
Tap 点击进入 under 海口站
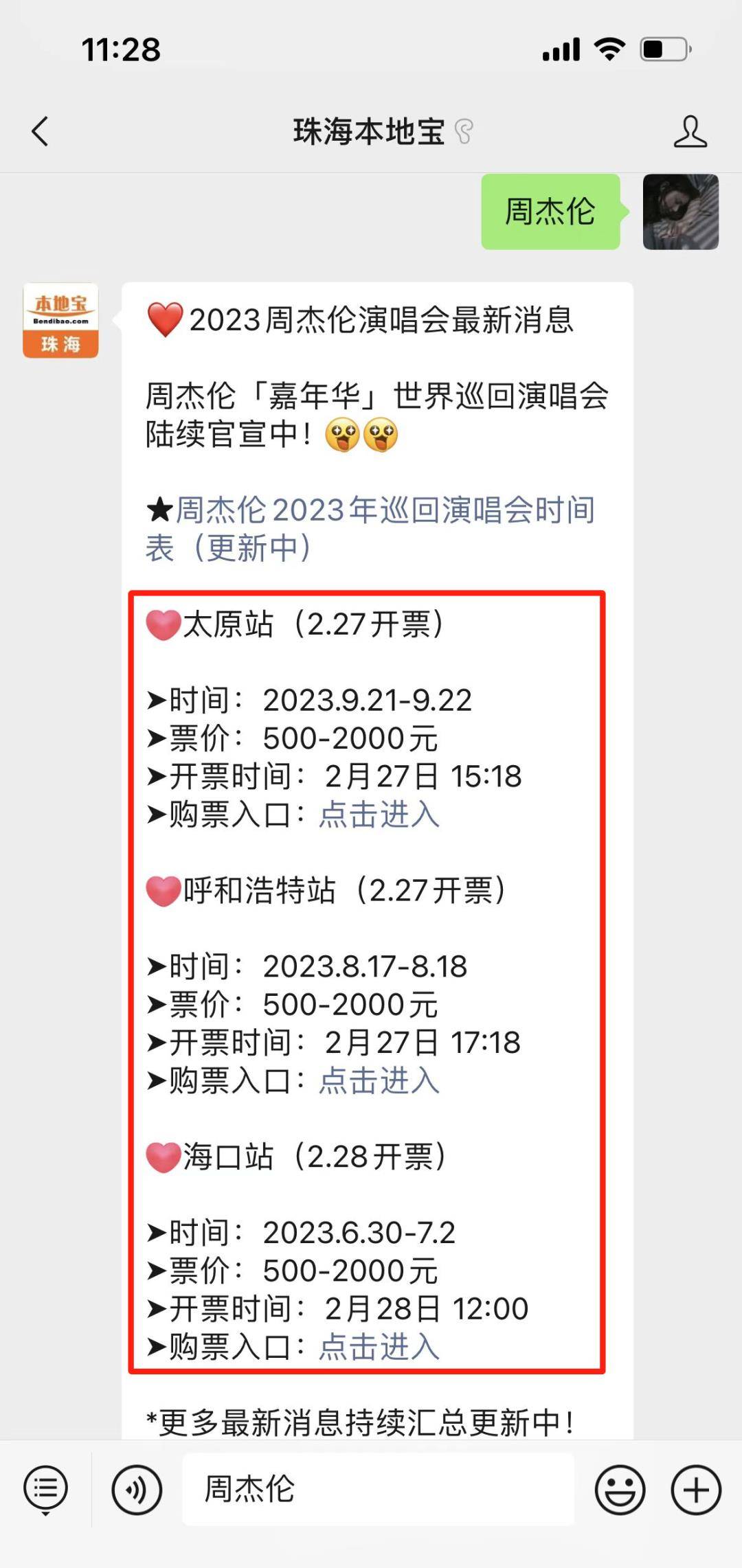380,1346
